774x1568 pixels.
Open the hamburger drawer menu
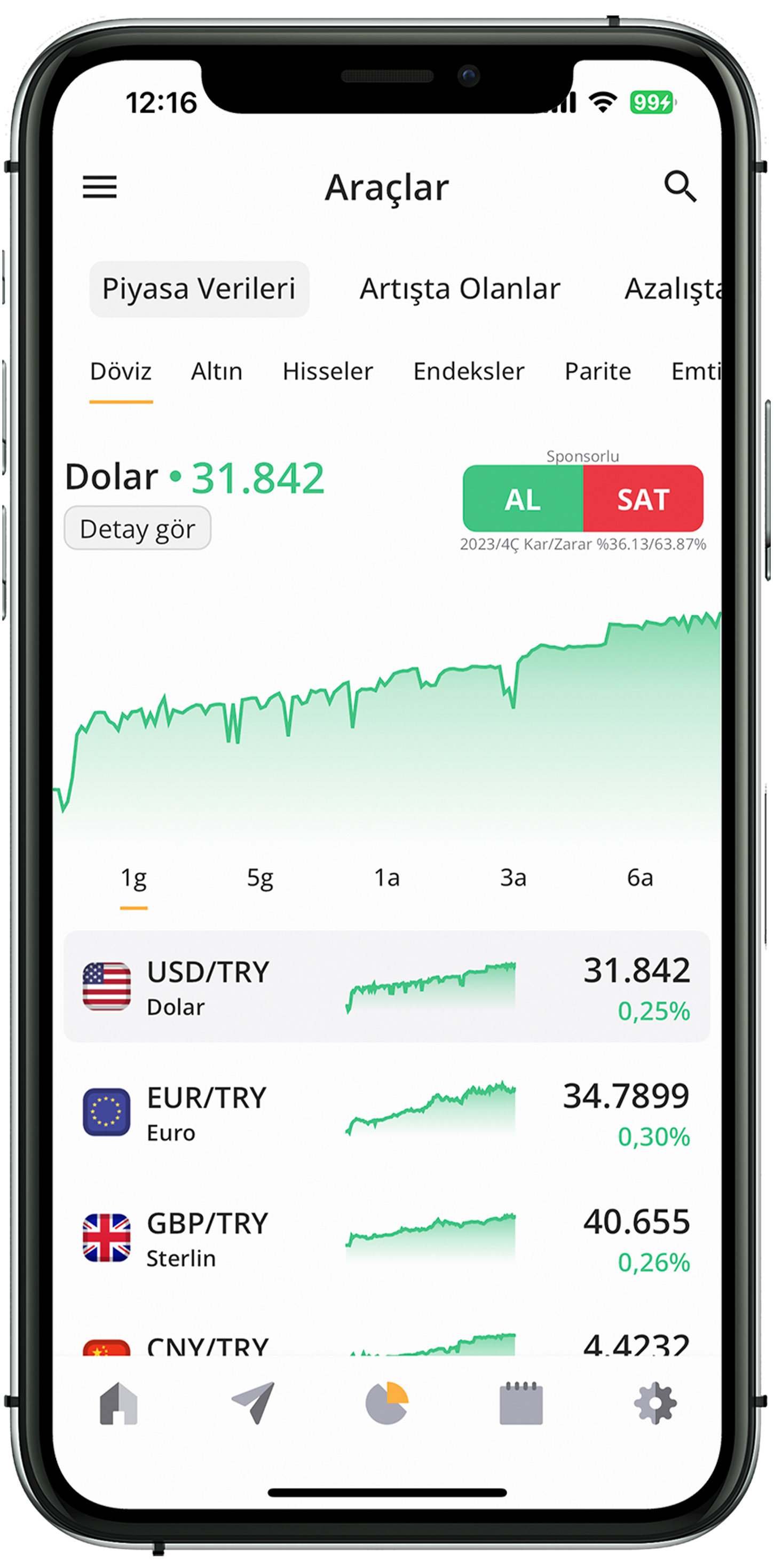[100, 187]
